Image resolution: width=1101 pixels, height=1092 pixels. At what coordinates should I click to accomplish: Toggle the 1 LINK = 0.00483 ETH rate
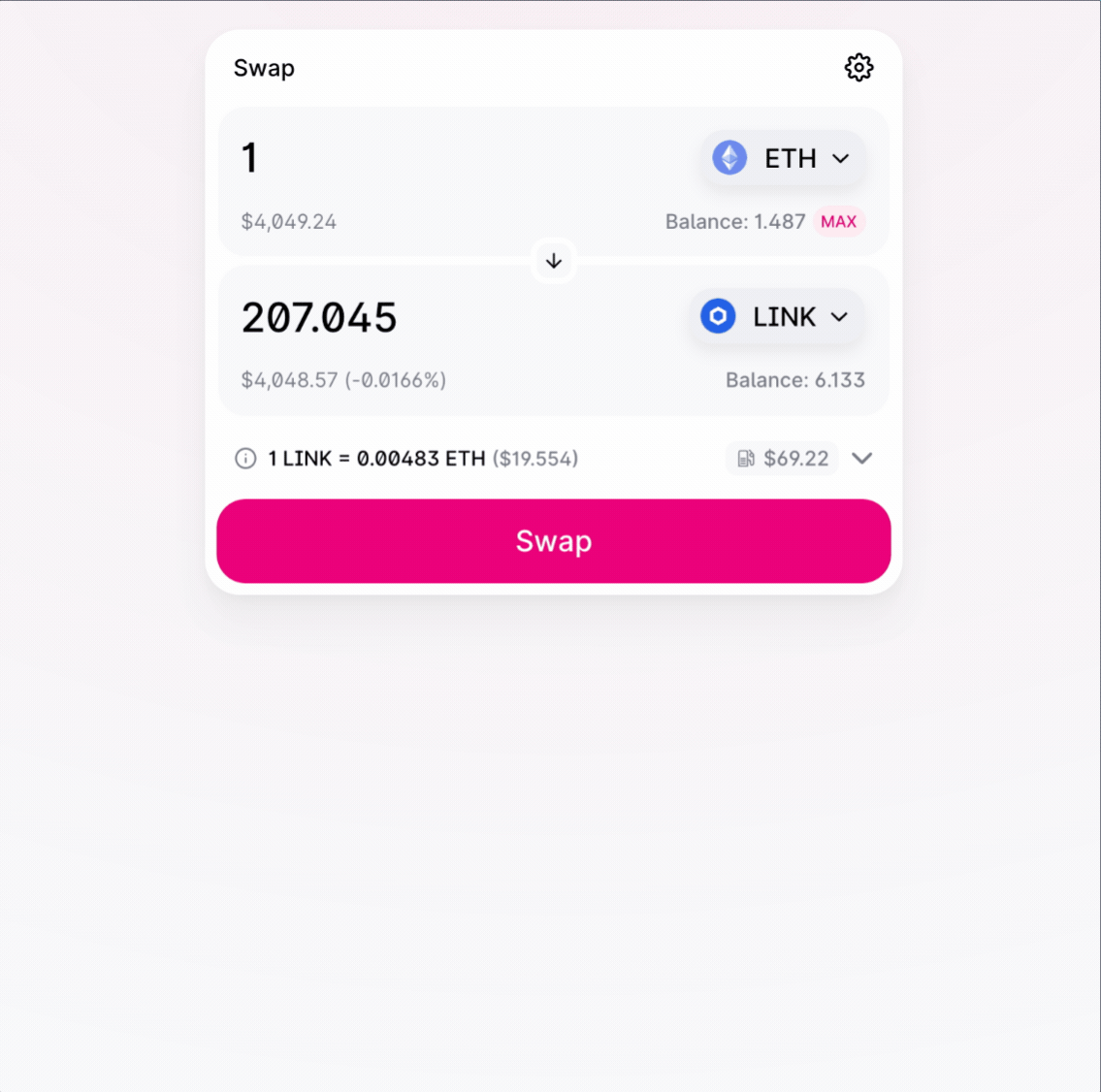(x=376, y=459)
